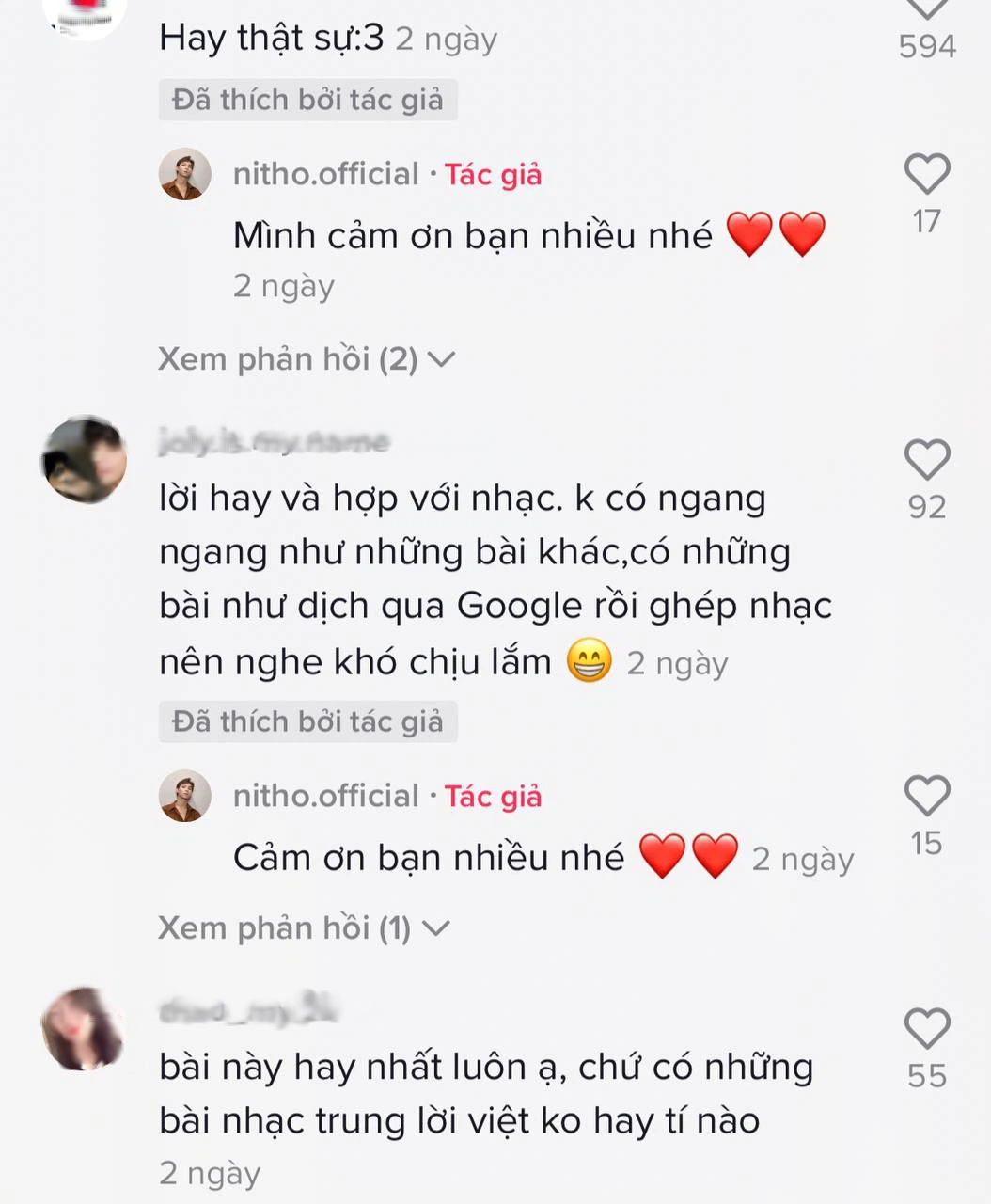Like the comment starting "lời hay và hợp"
This screenshot has width=991, height=1204.
(x=927, y=460)
